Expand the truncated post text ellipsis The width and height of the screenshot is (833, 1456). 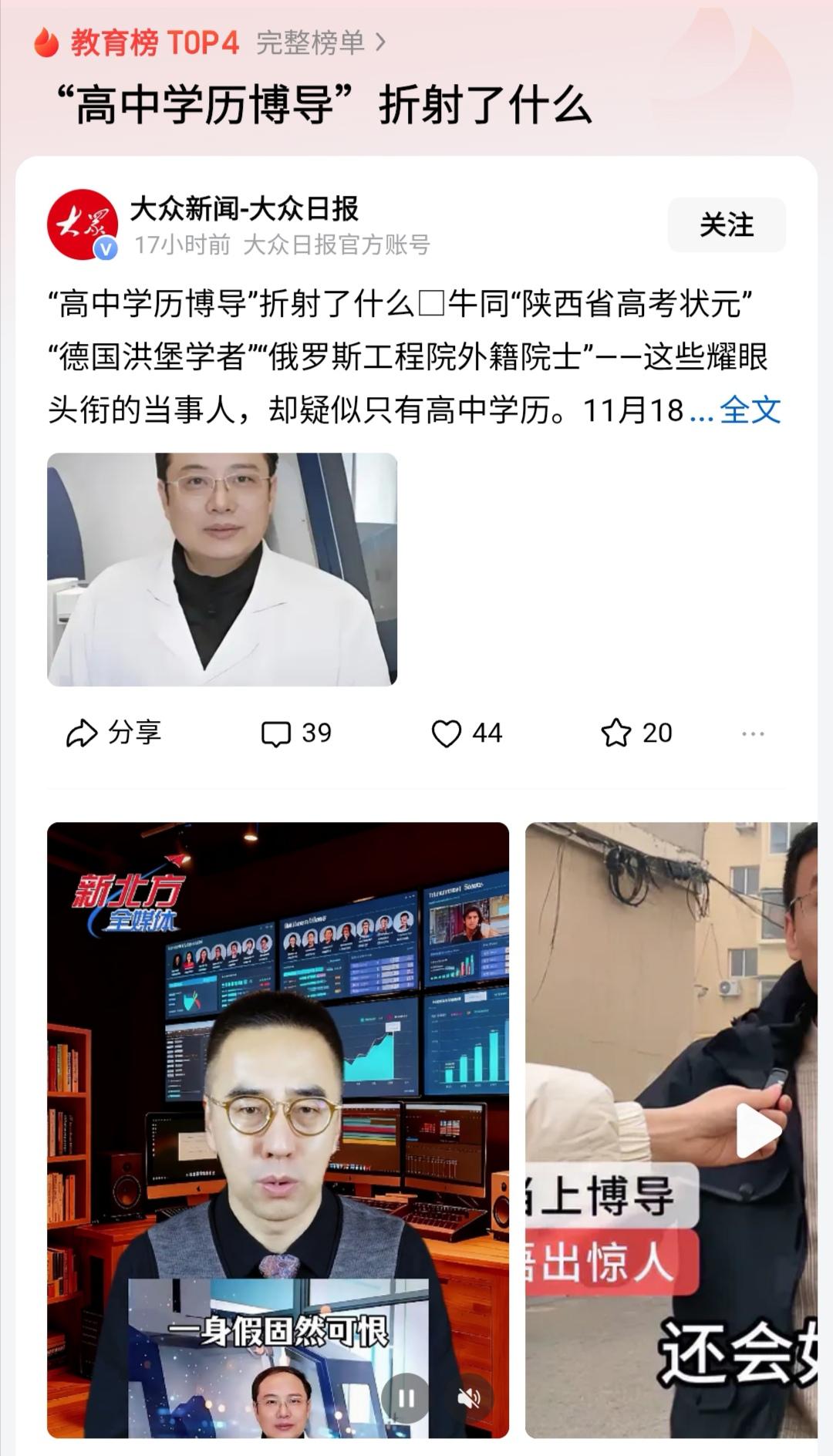pos(699,413)
